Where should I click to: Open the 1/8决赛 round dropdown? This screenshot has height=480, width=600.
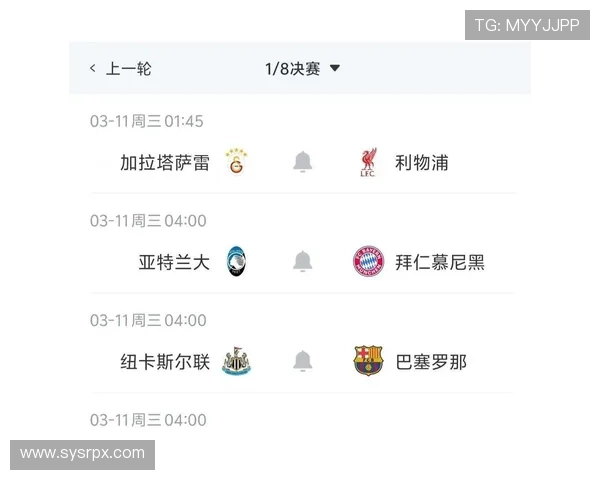click(302, 69)
